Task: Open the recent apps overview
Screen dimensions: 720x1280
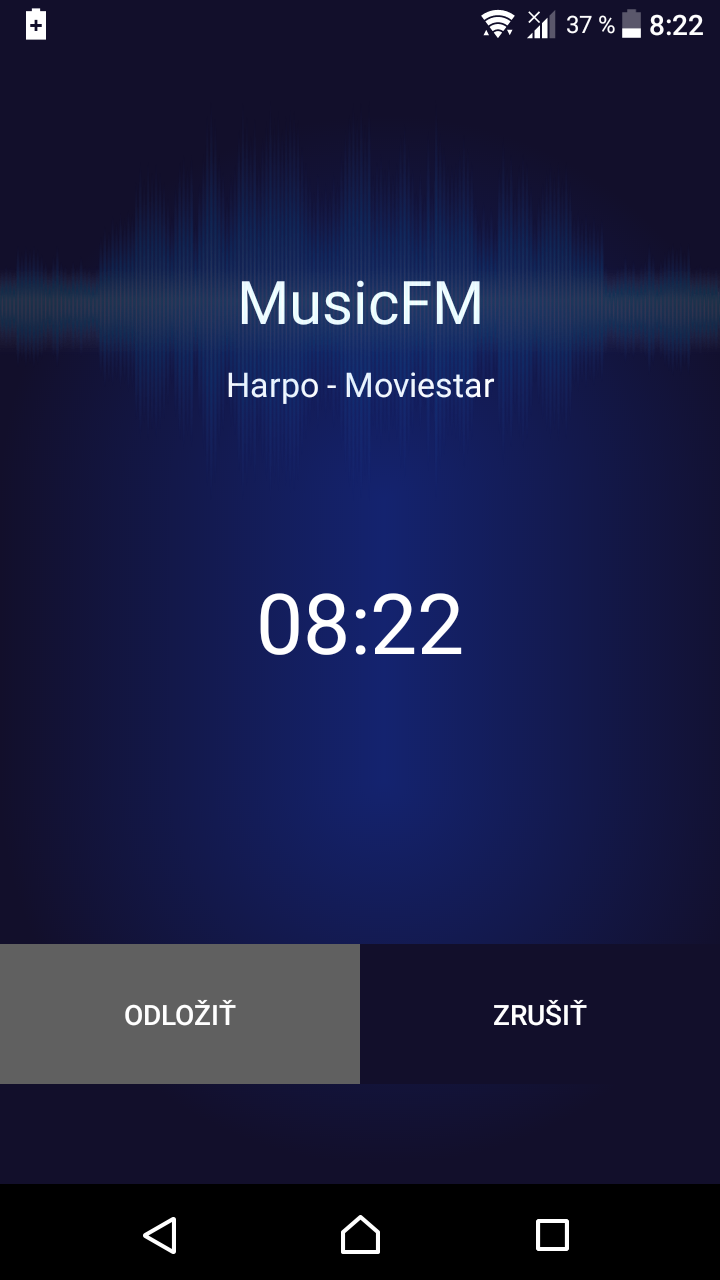Action: tap(552, 1234)
